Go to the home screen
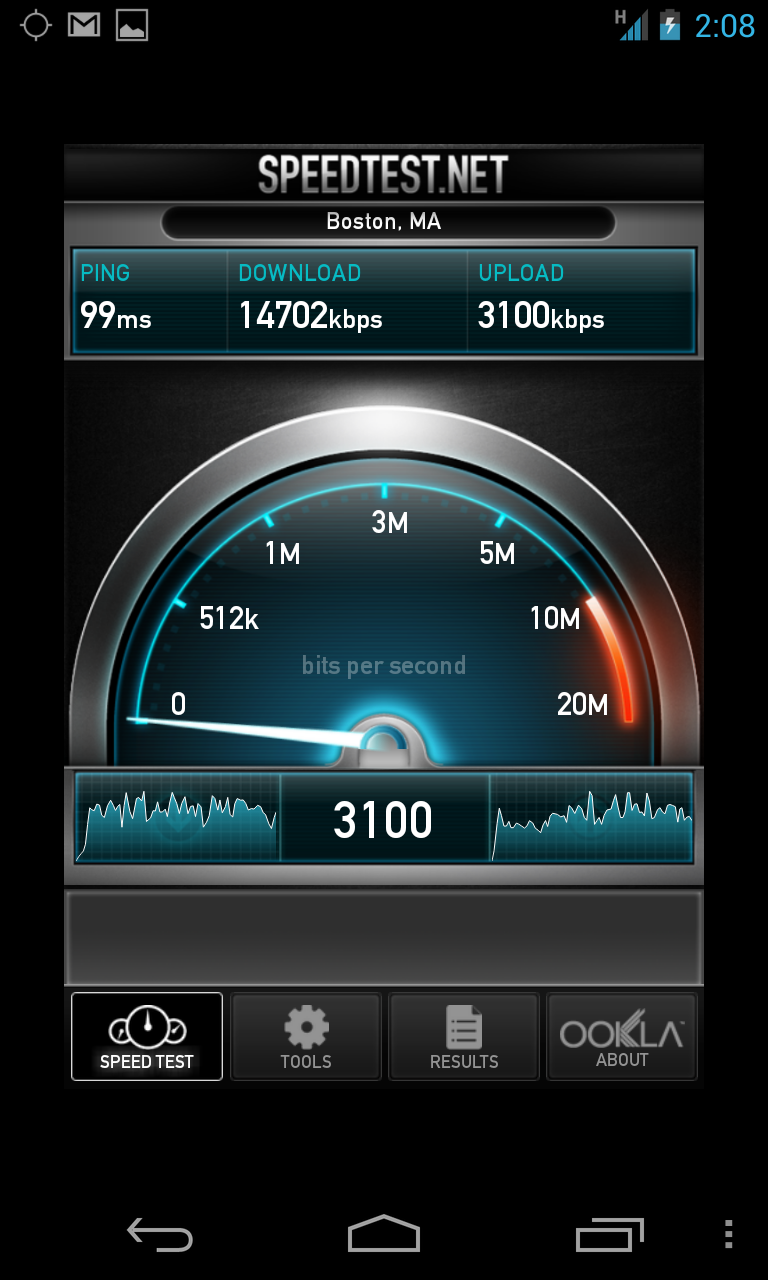768x1280 pixels. pyautogui.click(x=384, y=1235)
